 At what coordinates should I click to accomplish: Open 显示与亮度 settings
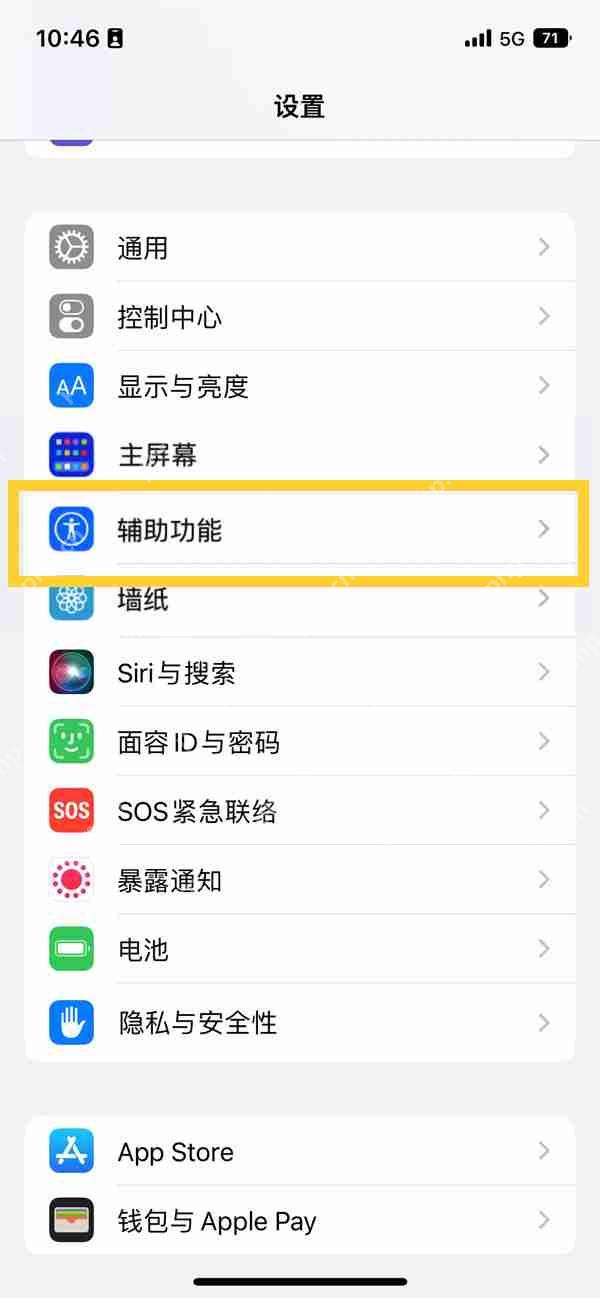(x=300, y=386)
